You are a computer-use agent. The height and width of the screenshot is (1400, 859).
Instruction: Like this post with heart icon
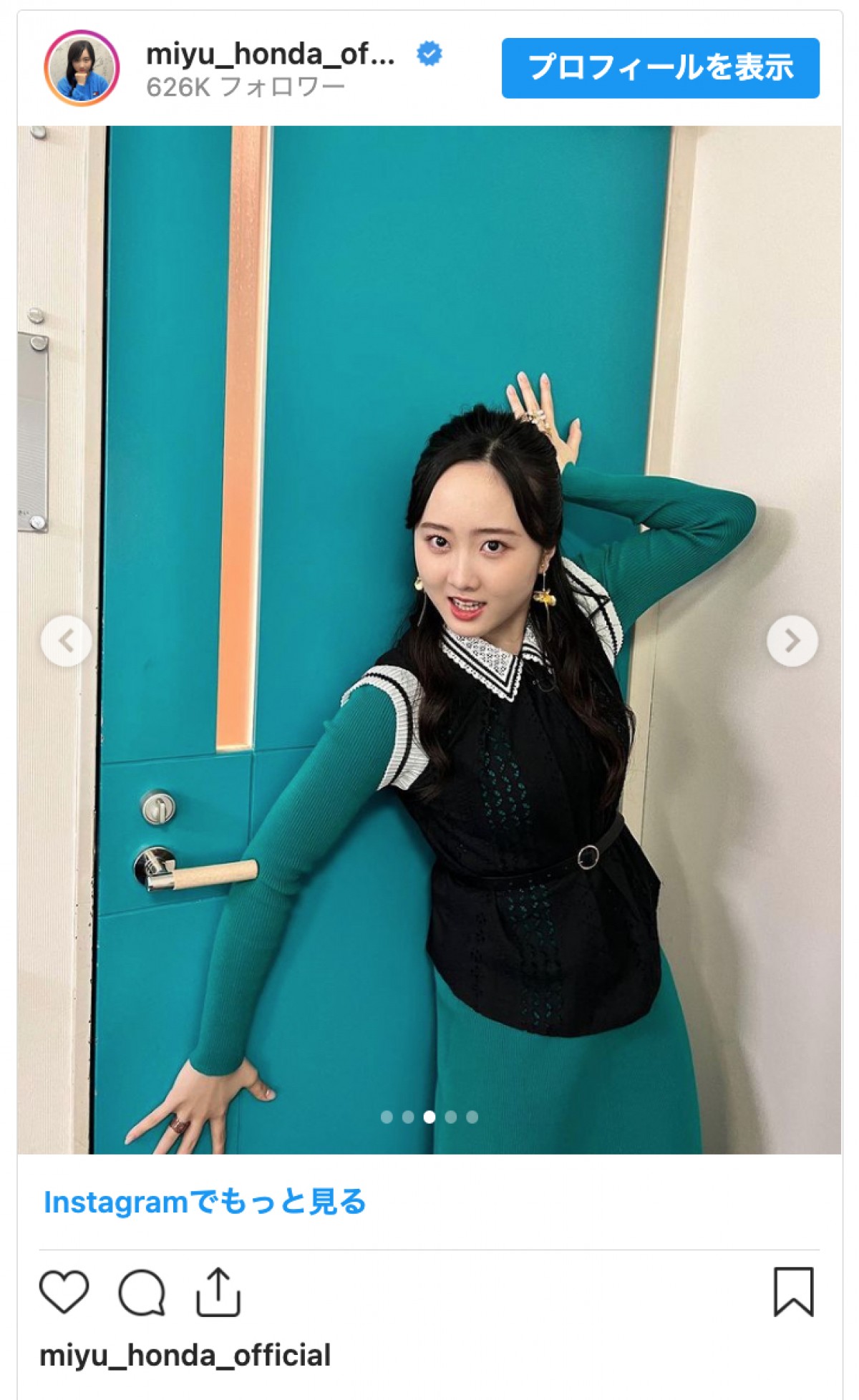click(64, 1293)
